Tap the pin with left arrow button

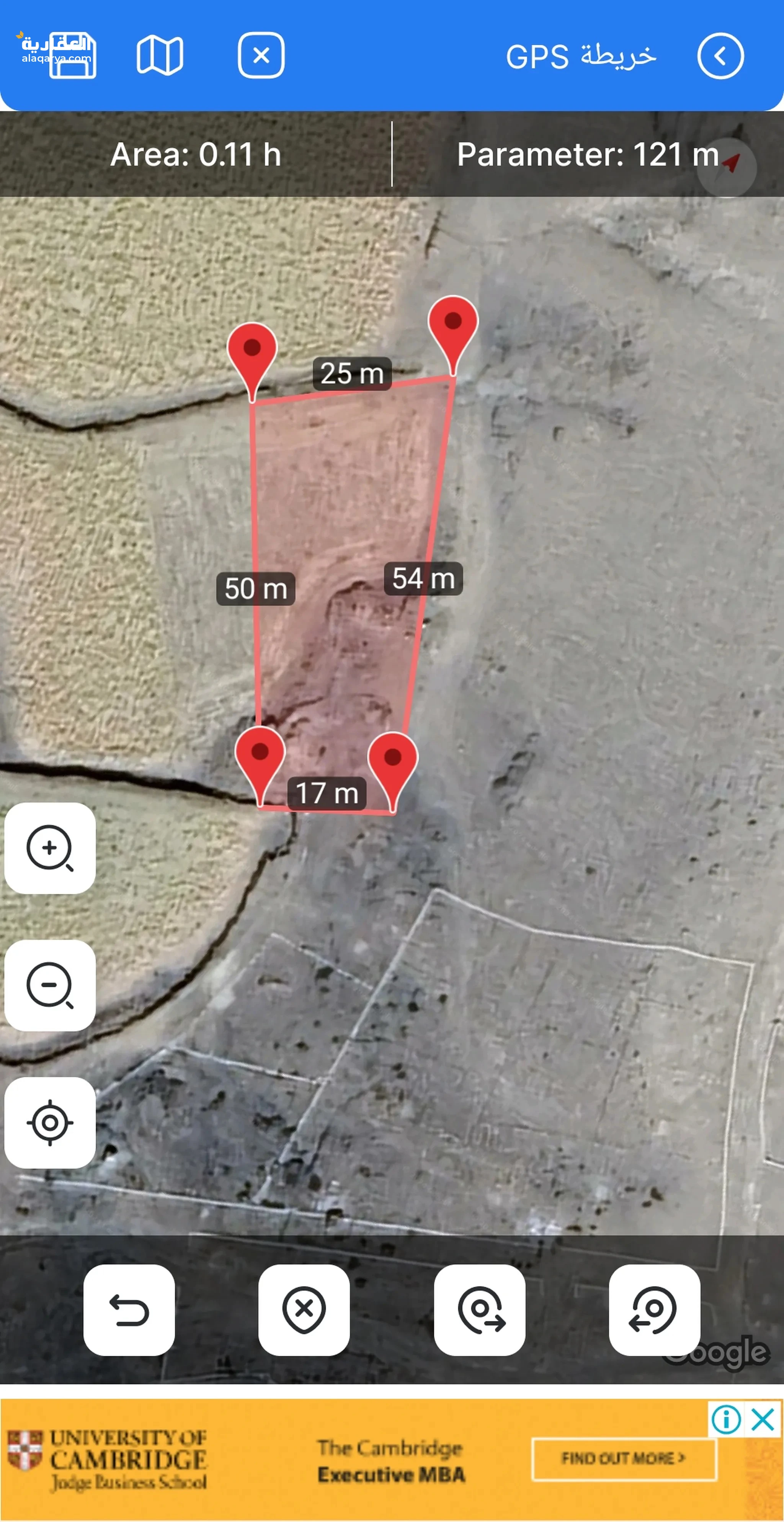tap(654, 1310)
